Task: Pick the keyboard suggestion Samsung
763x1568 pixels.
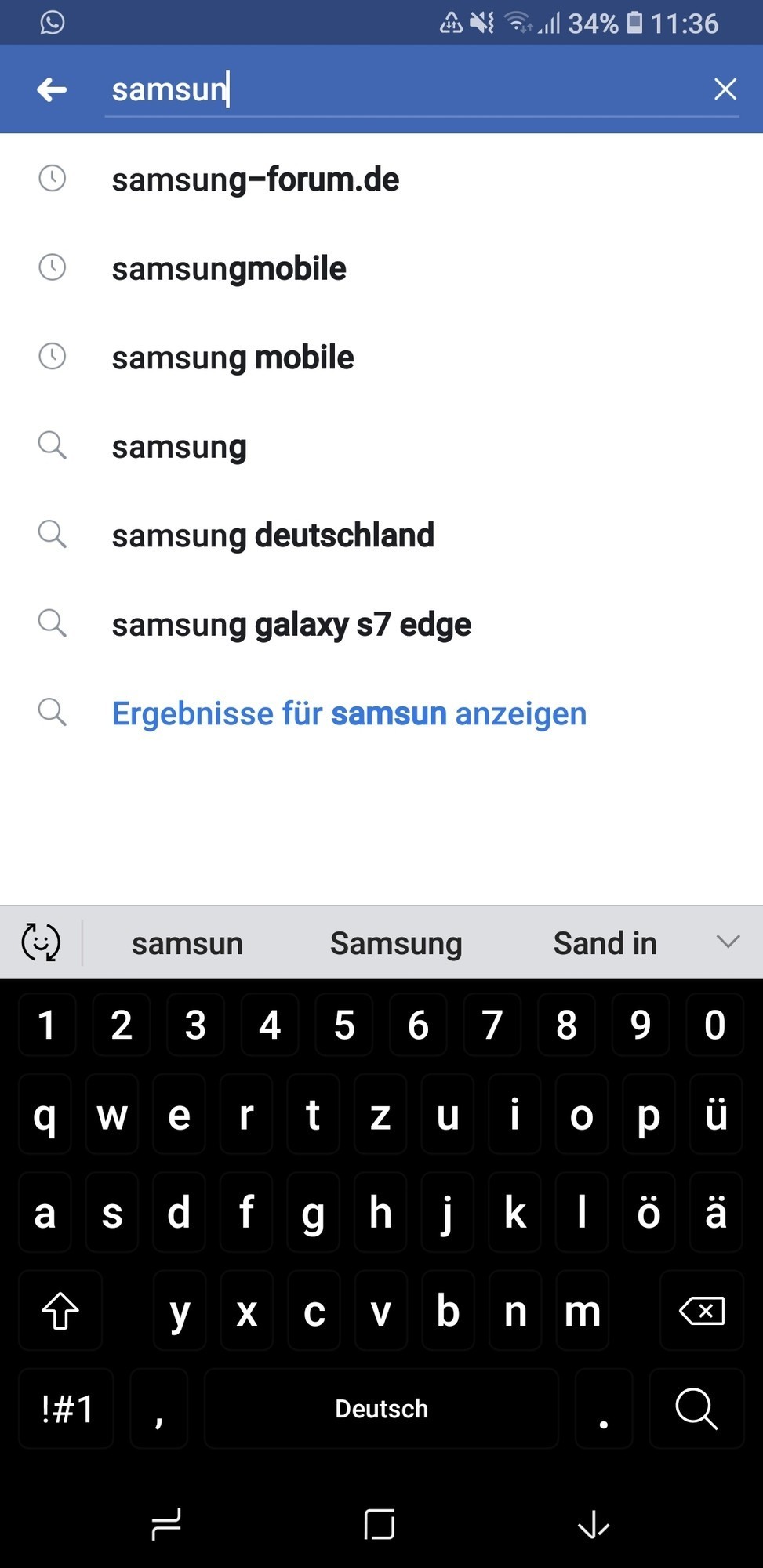Action: coord(396,943)
